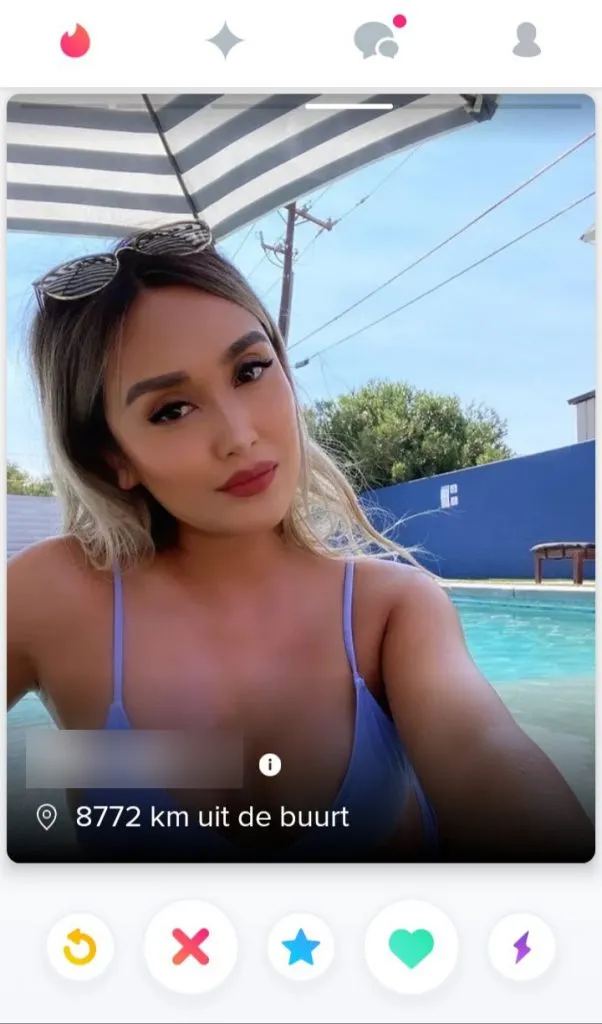Send a Super Like star
Image resolution: width=602 pixels, height=1024 pixels.
301,946
